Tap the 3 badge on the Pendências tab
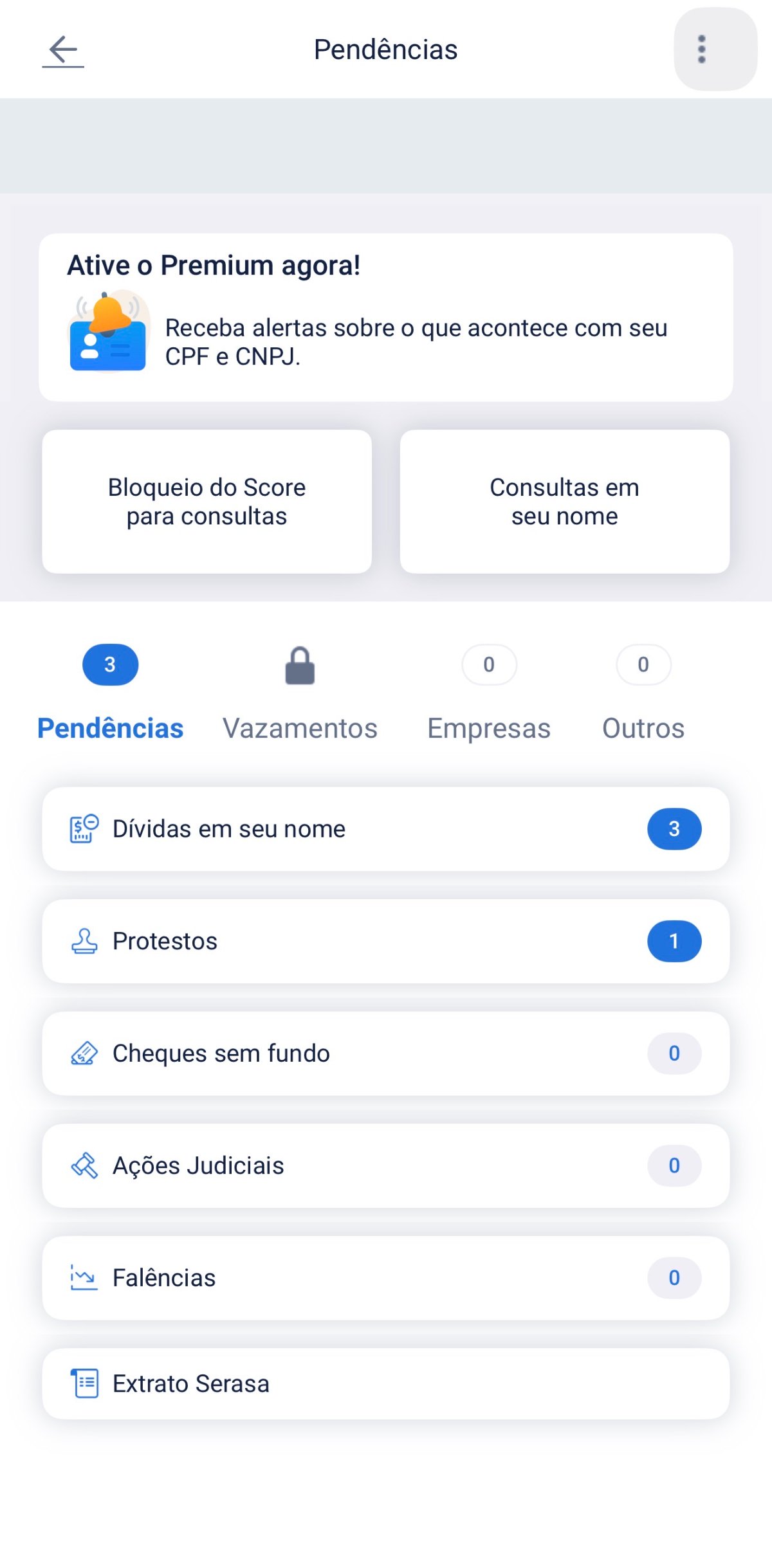772x1568 pixels. [x=110, y=664]
